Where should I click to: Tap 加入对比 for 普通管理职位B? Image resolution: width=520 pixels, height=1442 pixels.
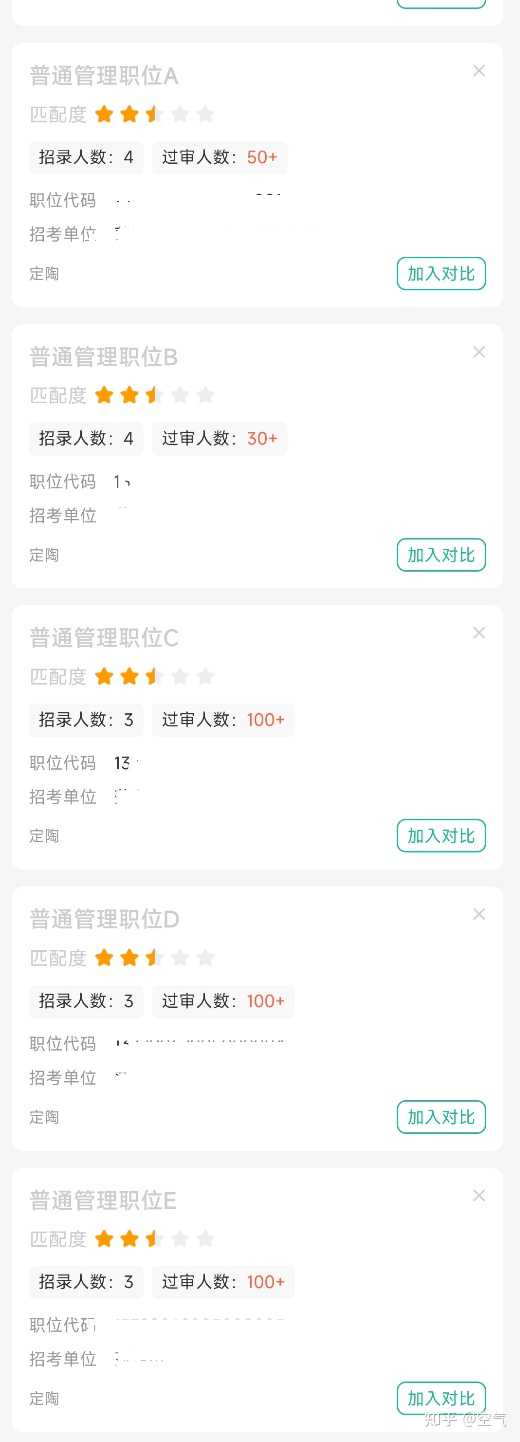(x=441, y=554)
